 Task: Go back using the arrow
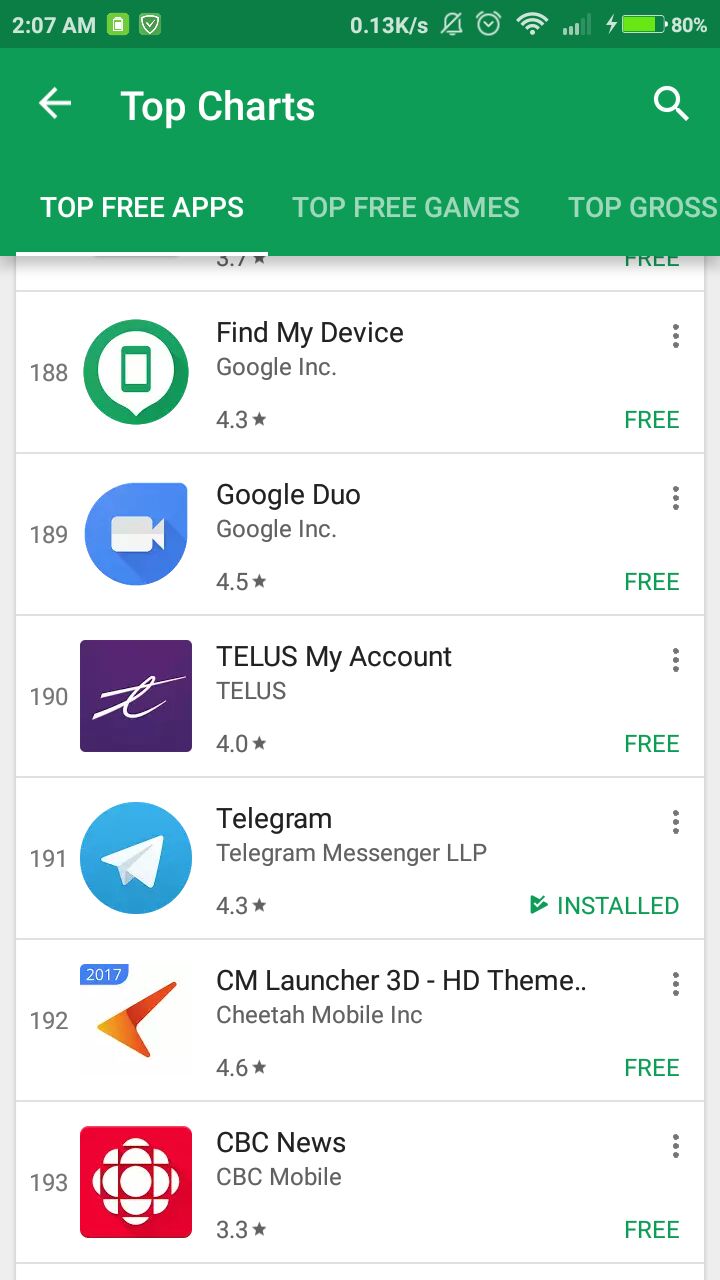coord(55,104)
